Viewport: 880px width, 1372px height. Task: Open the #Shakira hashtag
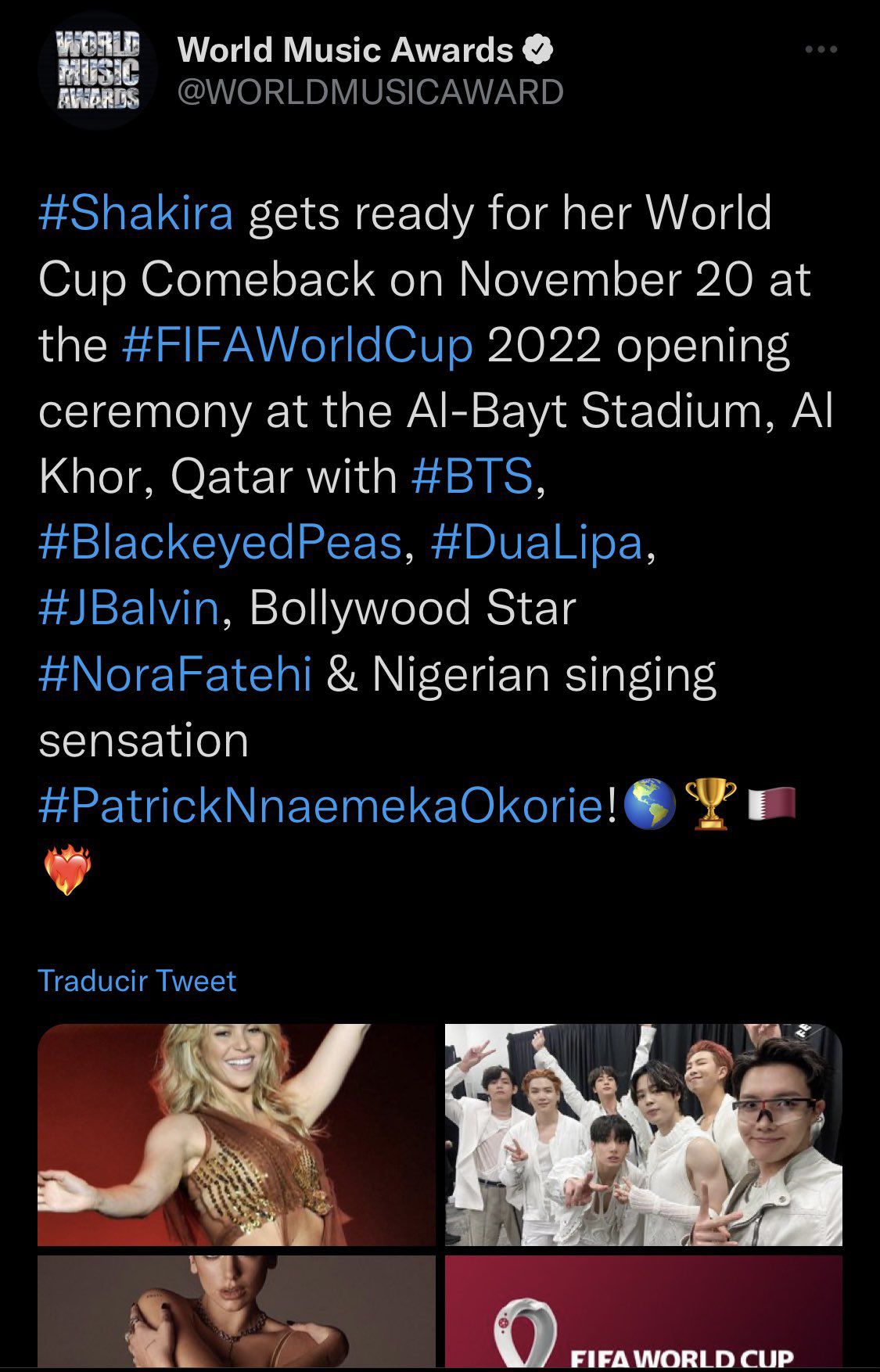[x=136, y=214]
